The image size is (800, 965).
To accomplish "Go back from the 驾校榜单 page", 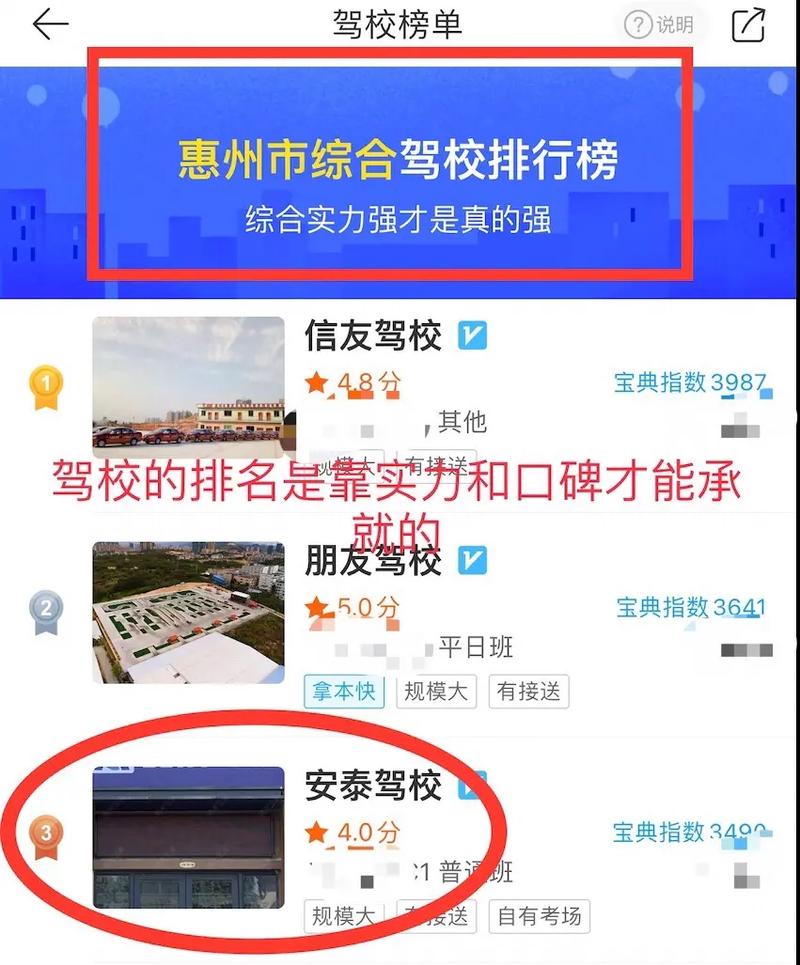I will [49, 26].
